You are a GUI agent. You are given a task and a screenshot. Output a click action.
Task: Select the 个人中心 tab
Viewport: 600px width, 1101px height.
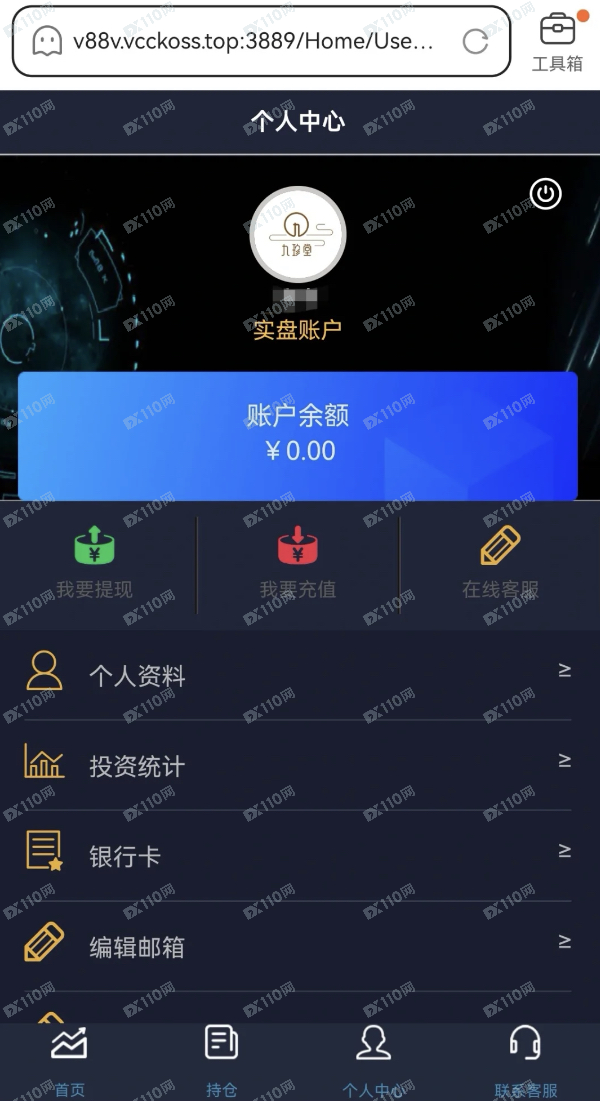coord(373,1060)
